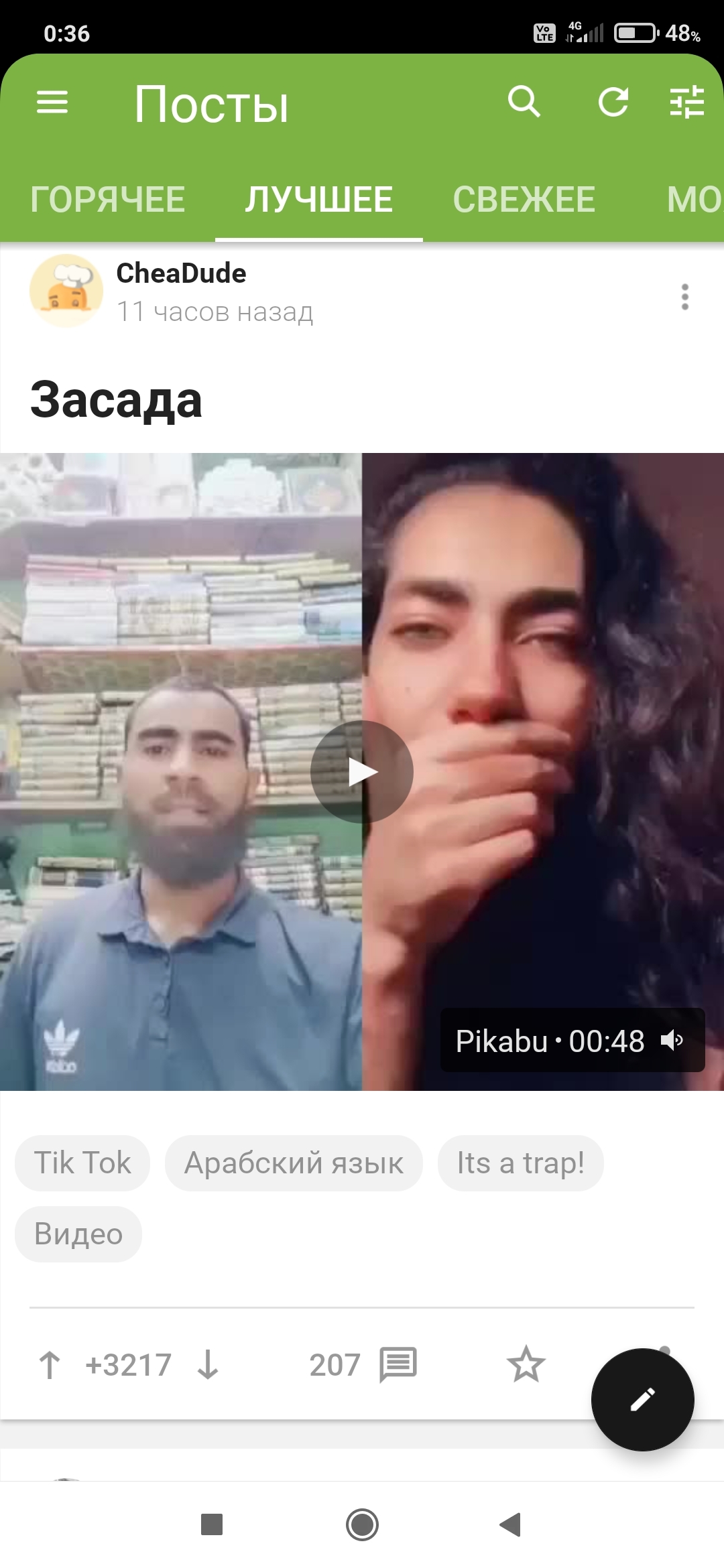Upvote the Засада post
Screen dimensions: 724x1568
(x=50, y=1365)
